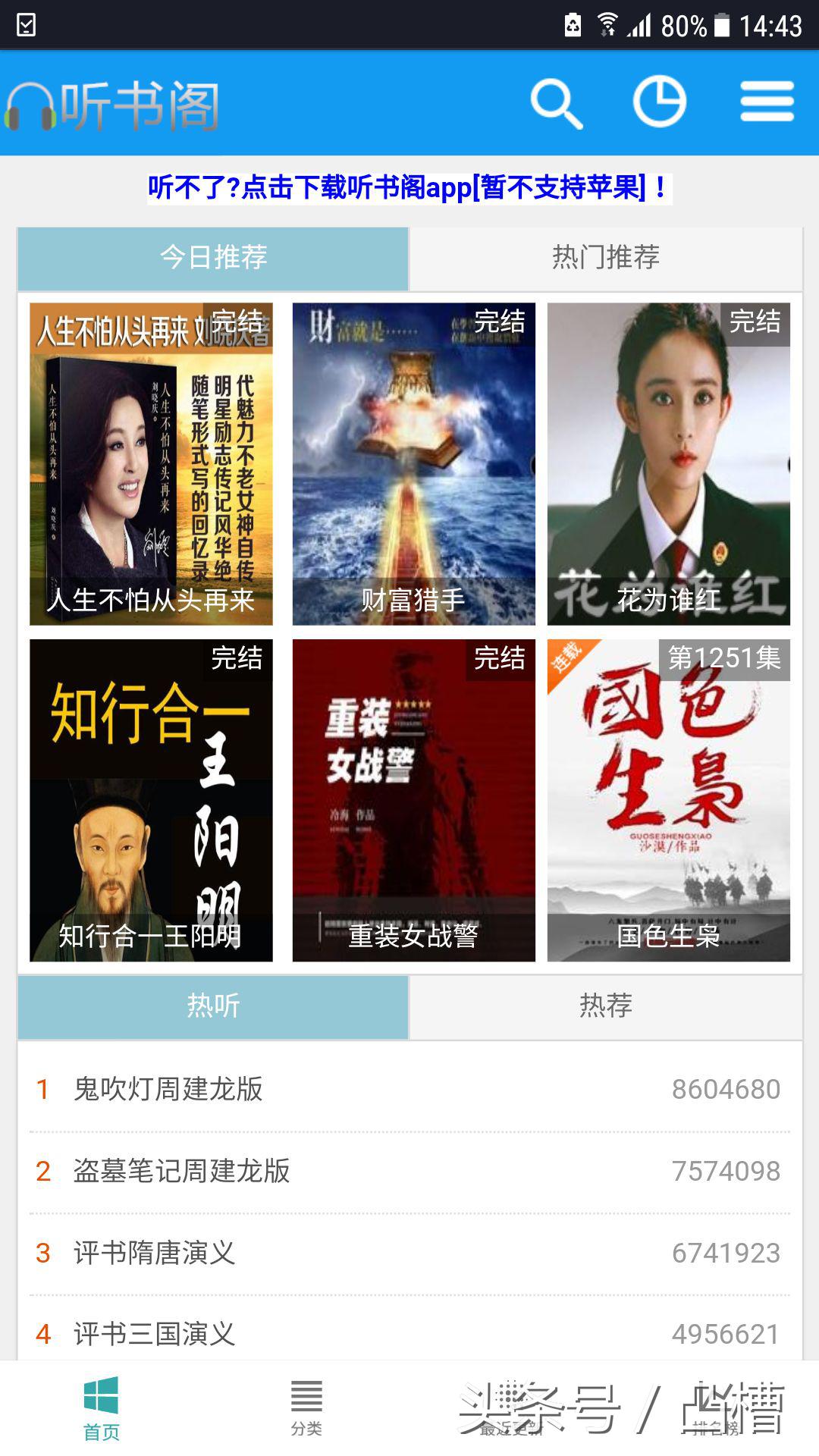Open the book 国色生枭
This screenshot has height=1456, width=819.
point(668,800)
